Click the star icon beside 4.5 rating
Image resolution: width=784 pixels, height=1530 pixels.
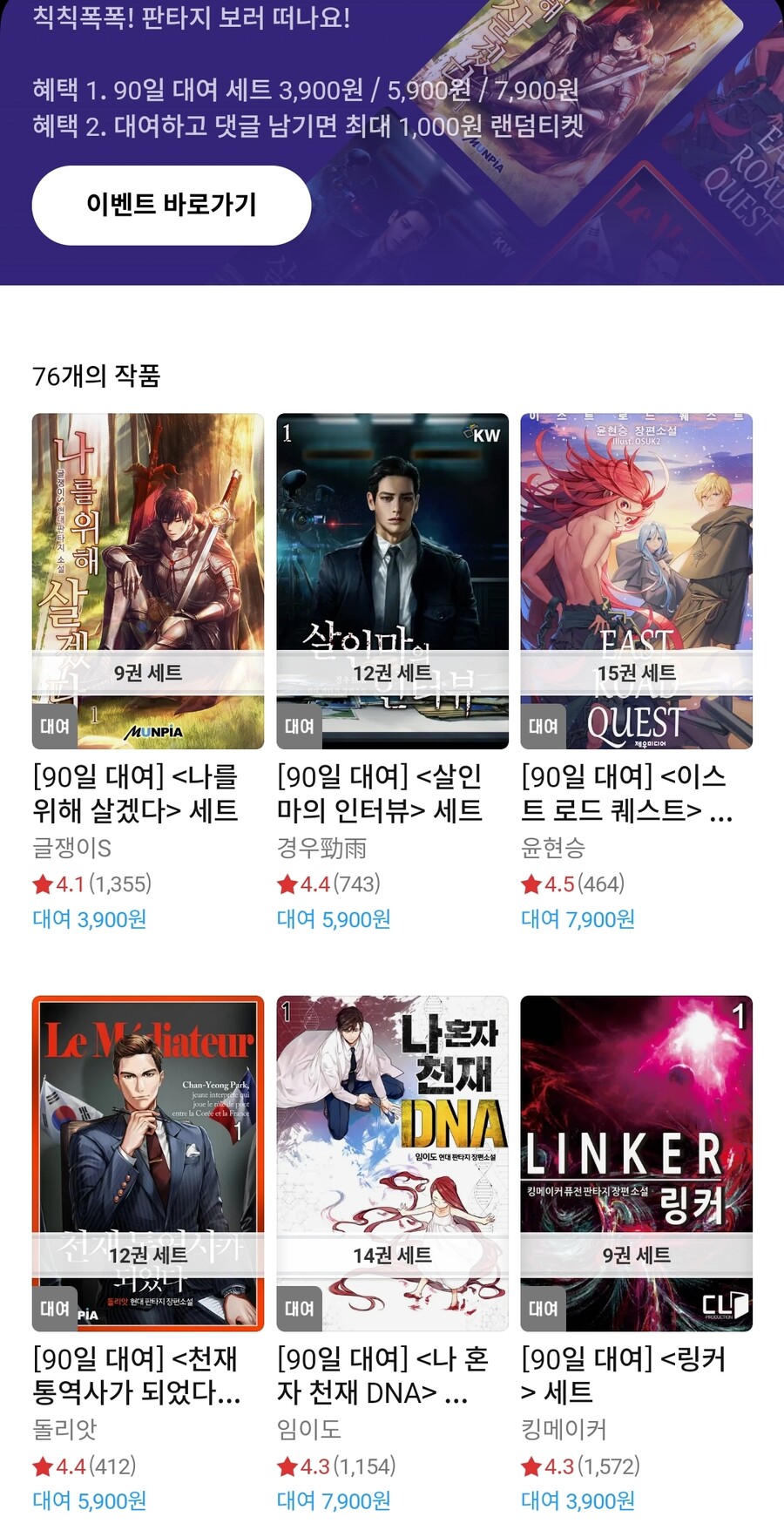point(530,883)
